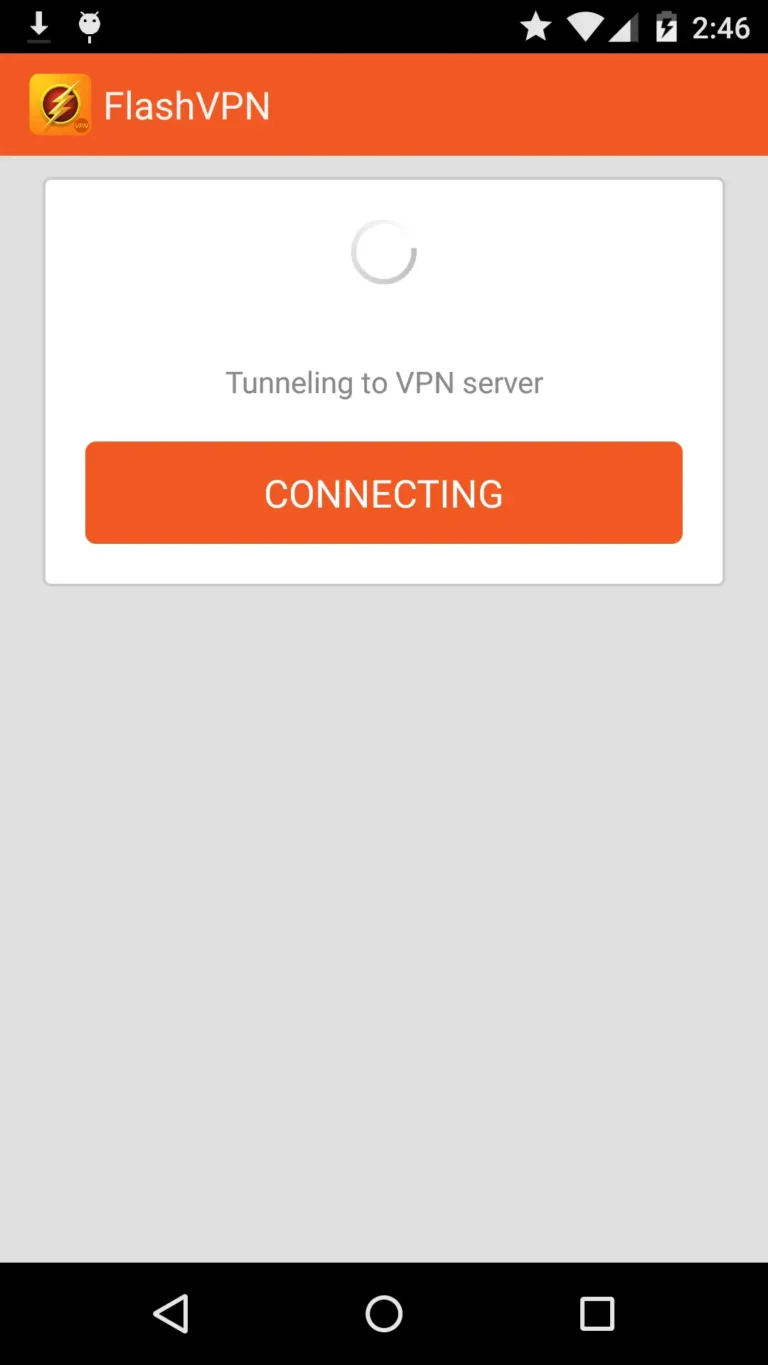
Task: Tap the circular connection progress spinner
Action: 384,251
